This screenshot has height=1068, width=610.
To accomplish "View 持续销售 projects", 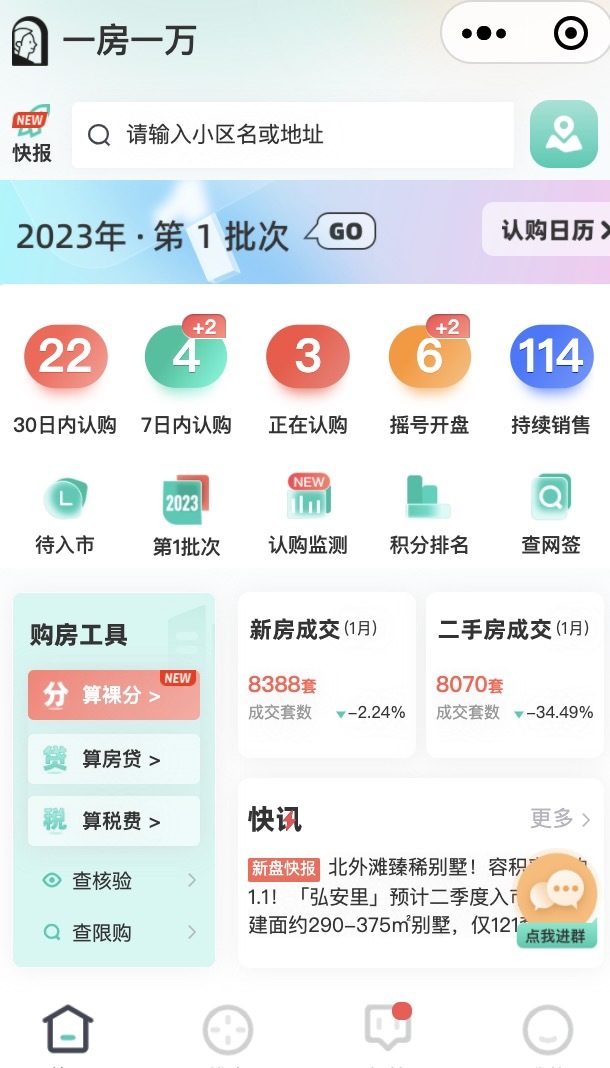I will pos(551,378).
